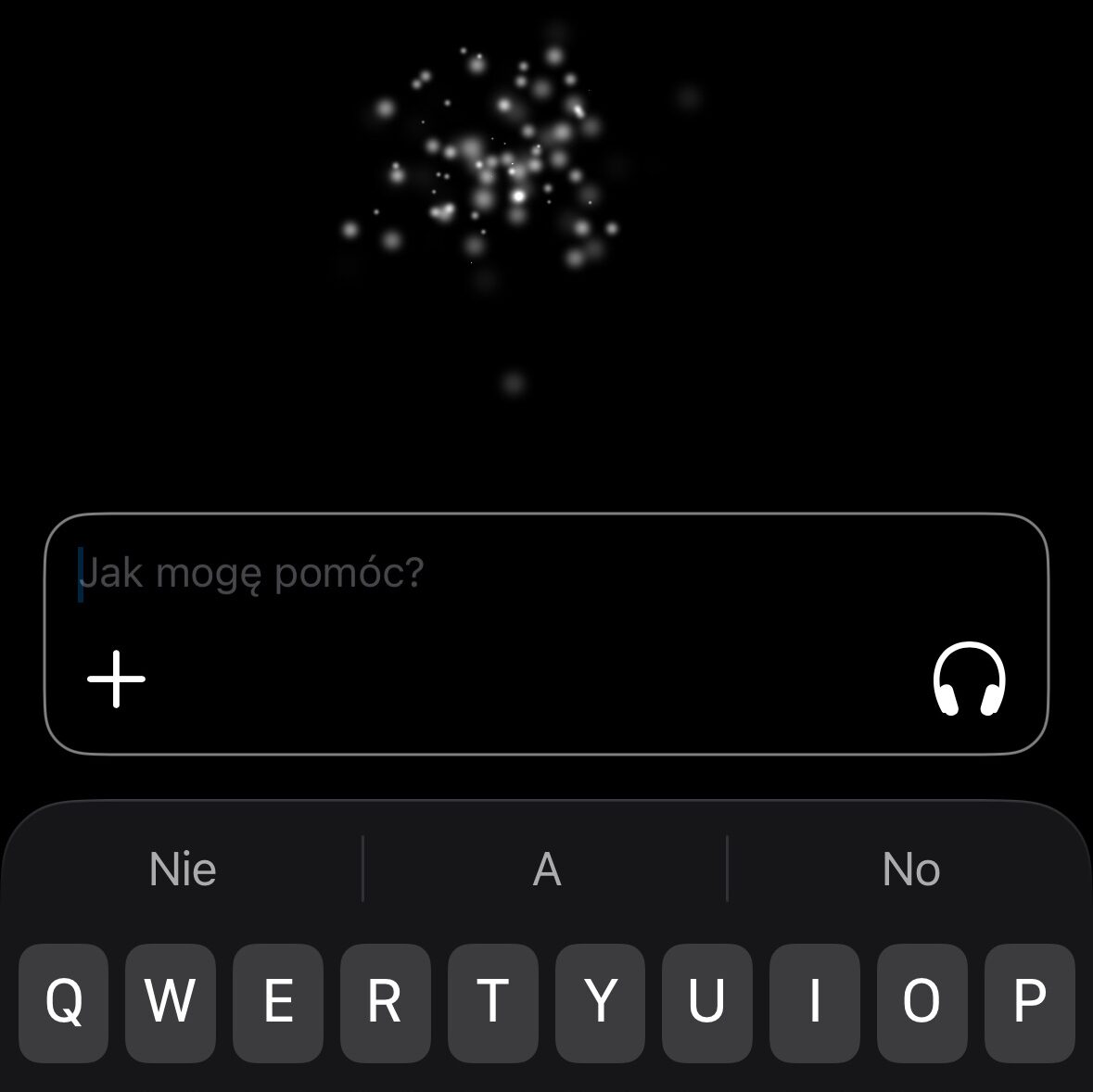
Task: Tap the P key on the keyboard
Action: tap(1029, 1002)
